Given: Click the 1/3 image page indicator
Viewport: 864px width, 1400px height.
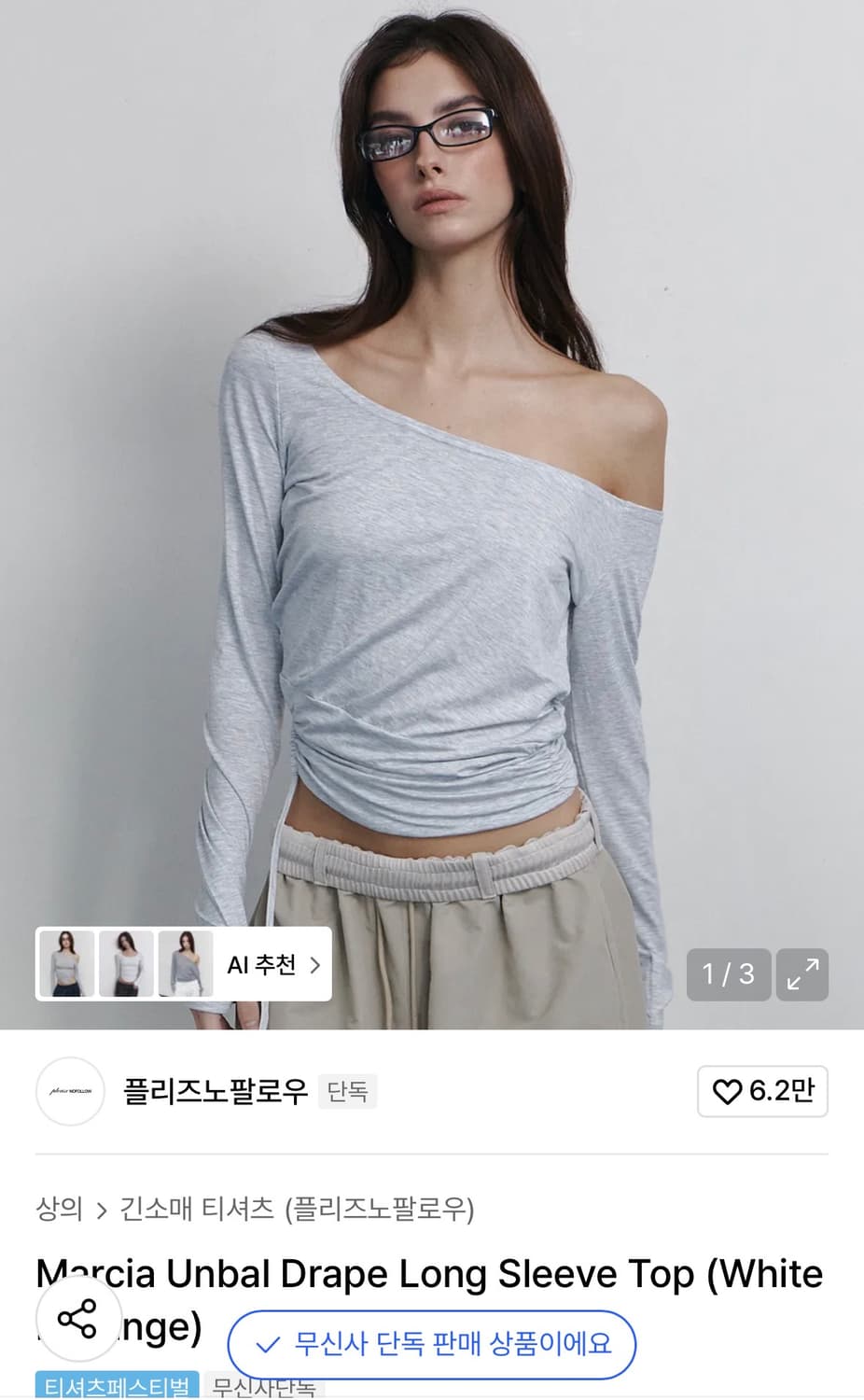Looking at the screenshot, I should coord(729,974).
